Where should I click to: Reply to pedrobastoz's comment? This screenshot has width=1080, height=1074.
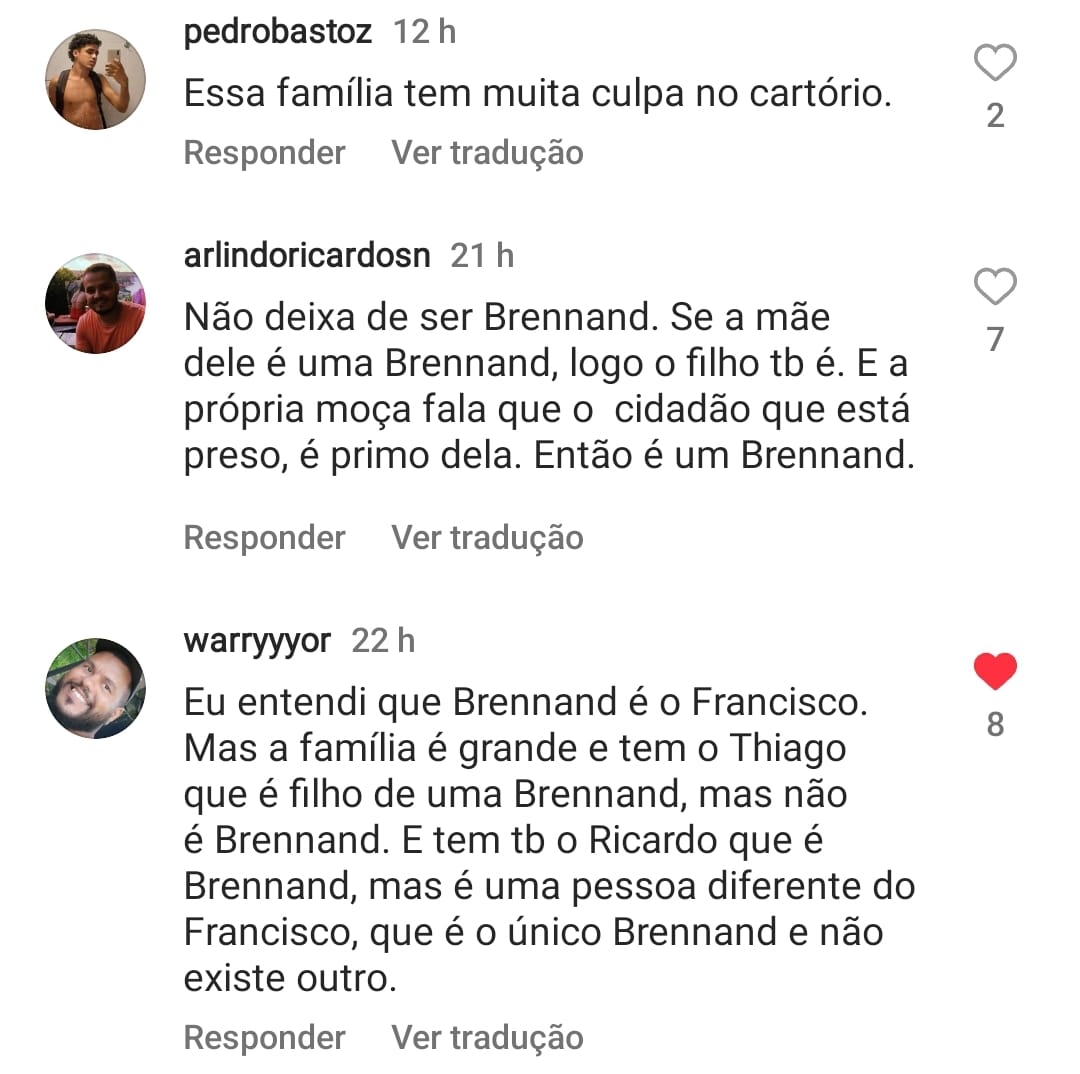click(x=264, y=153)
